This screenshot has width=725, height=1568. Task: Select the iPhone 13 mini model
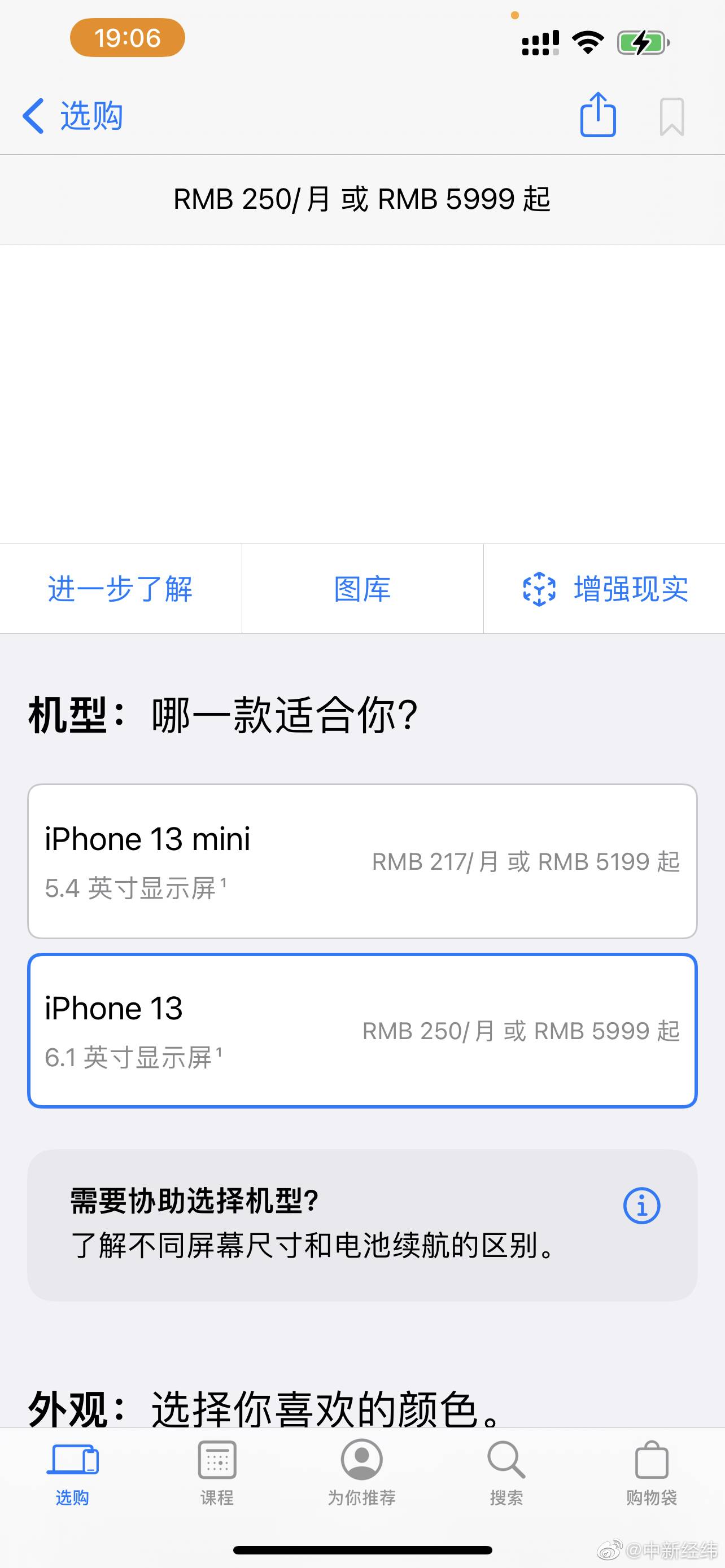tap(362, 861)
